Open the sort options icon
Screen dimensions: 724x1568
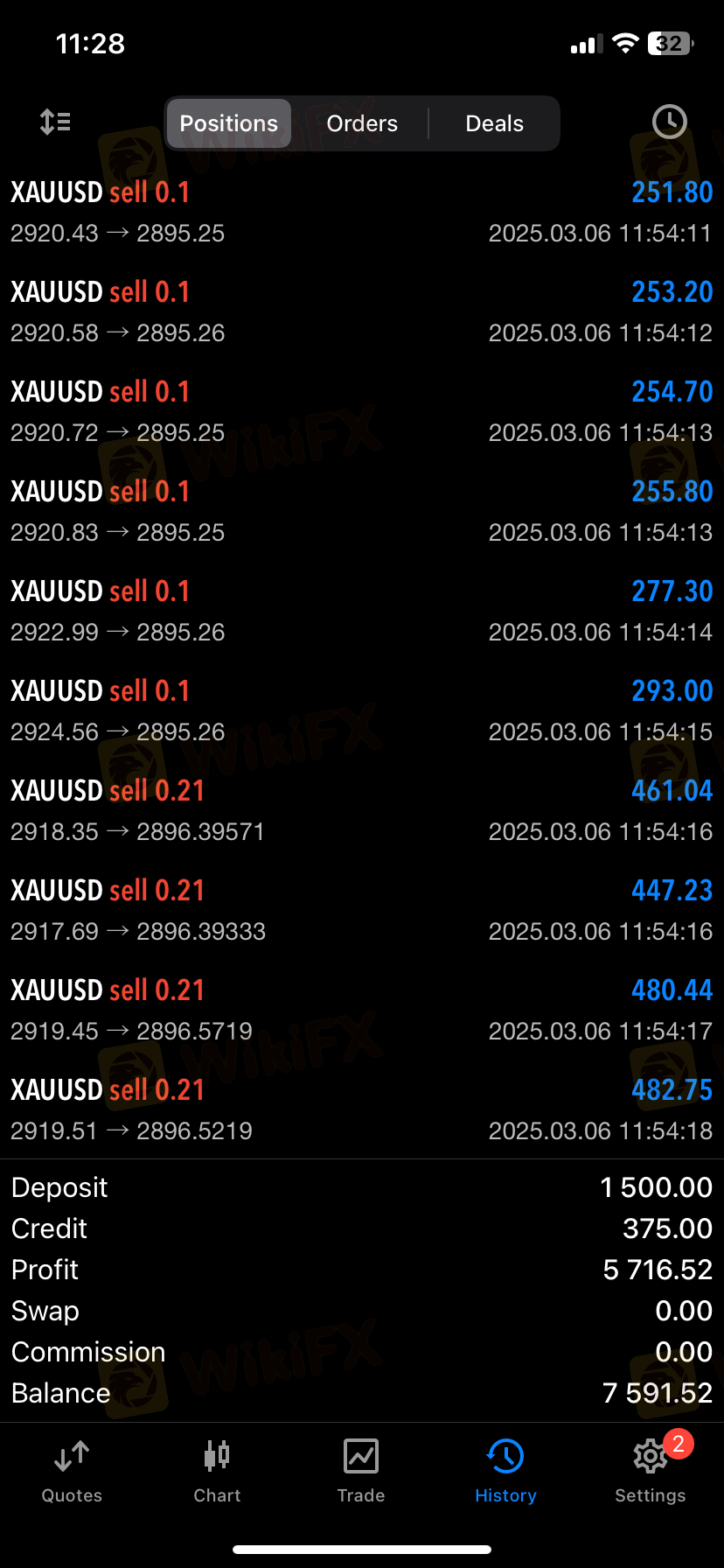[x=55, y=122]
